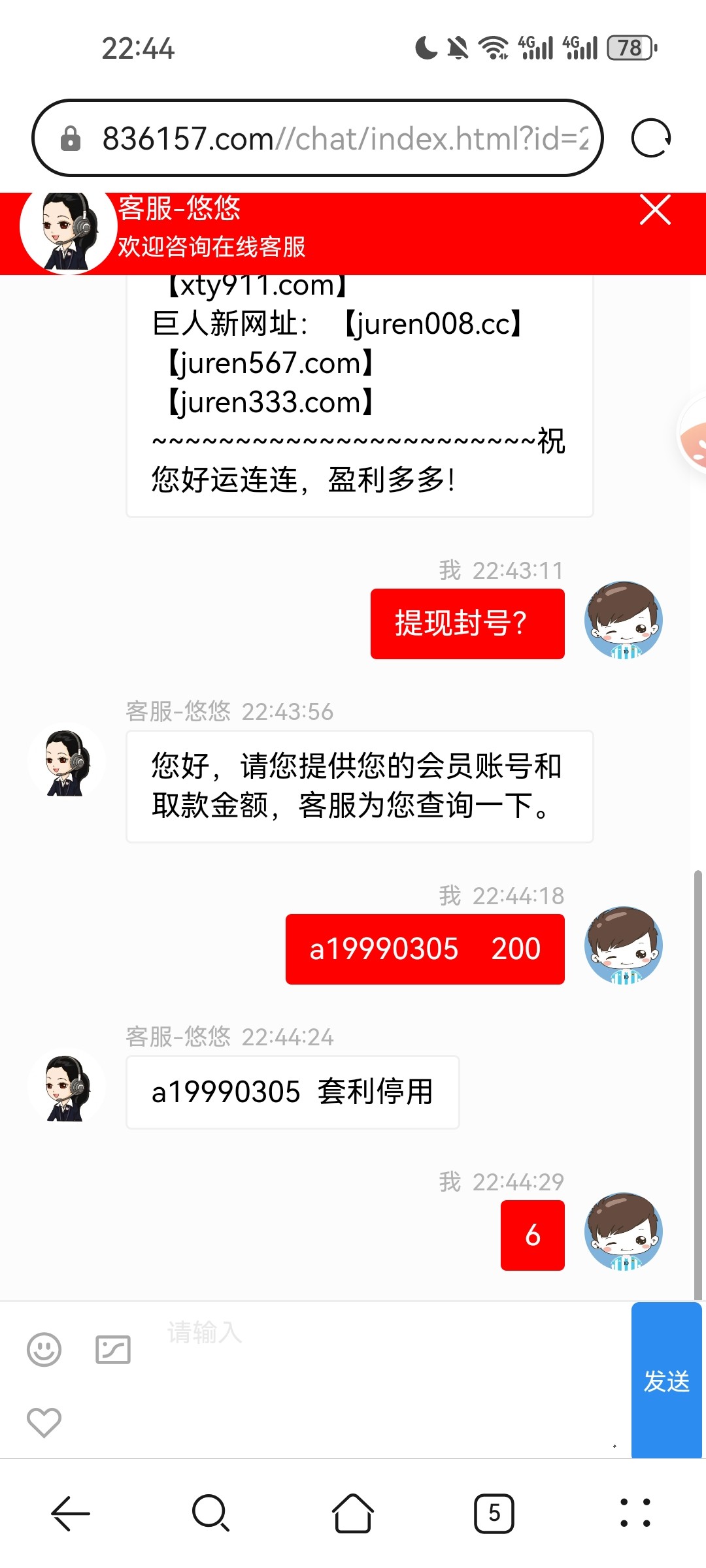This screenshot has width=706, height=1568.
Task: Open the browser overflow menu
Action: pyautogui.click(x=635, y=1513)
